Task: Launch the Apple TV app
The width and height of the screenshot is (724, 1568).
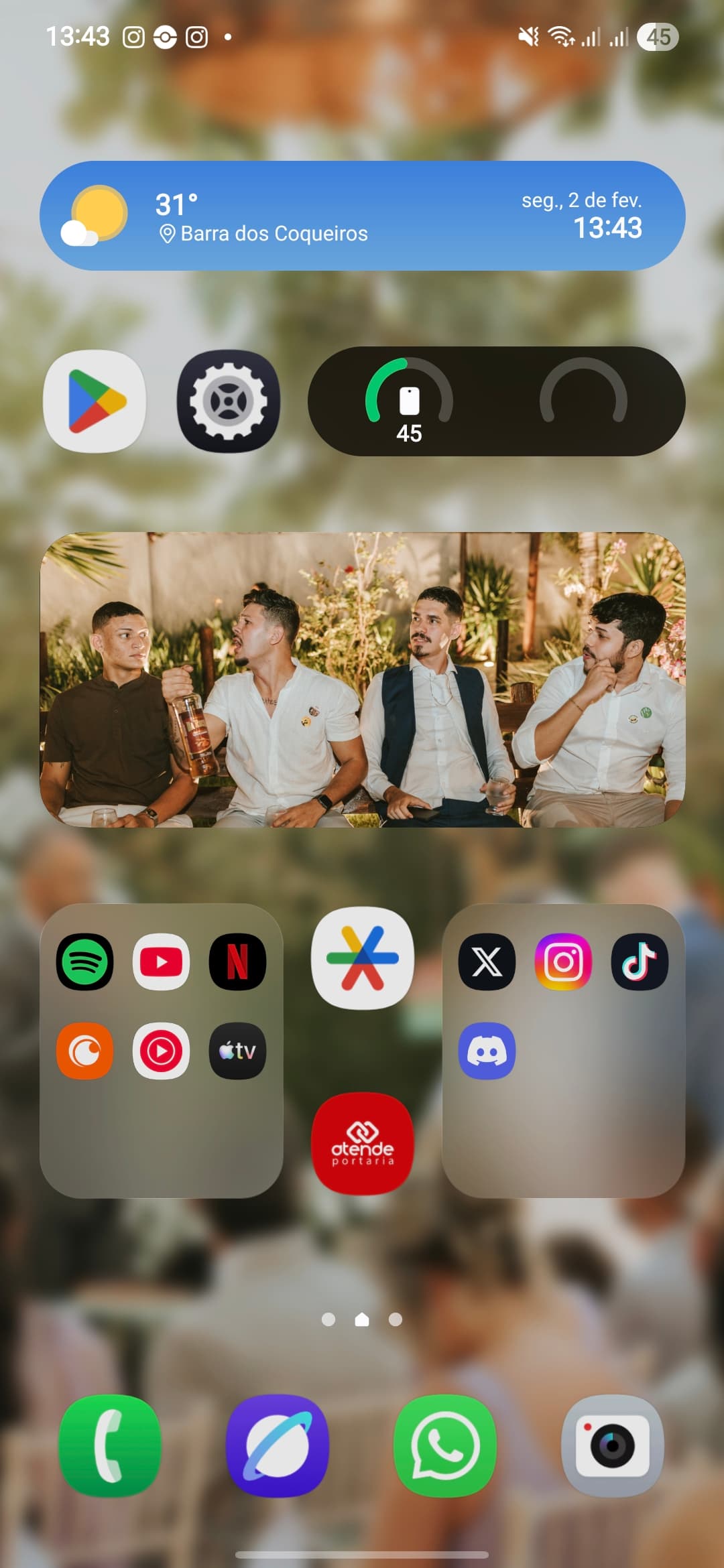Action: click(237, 1051)
